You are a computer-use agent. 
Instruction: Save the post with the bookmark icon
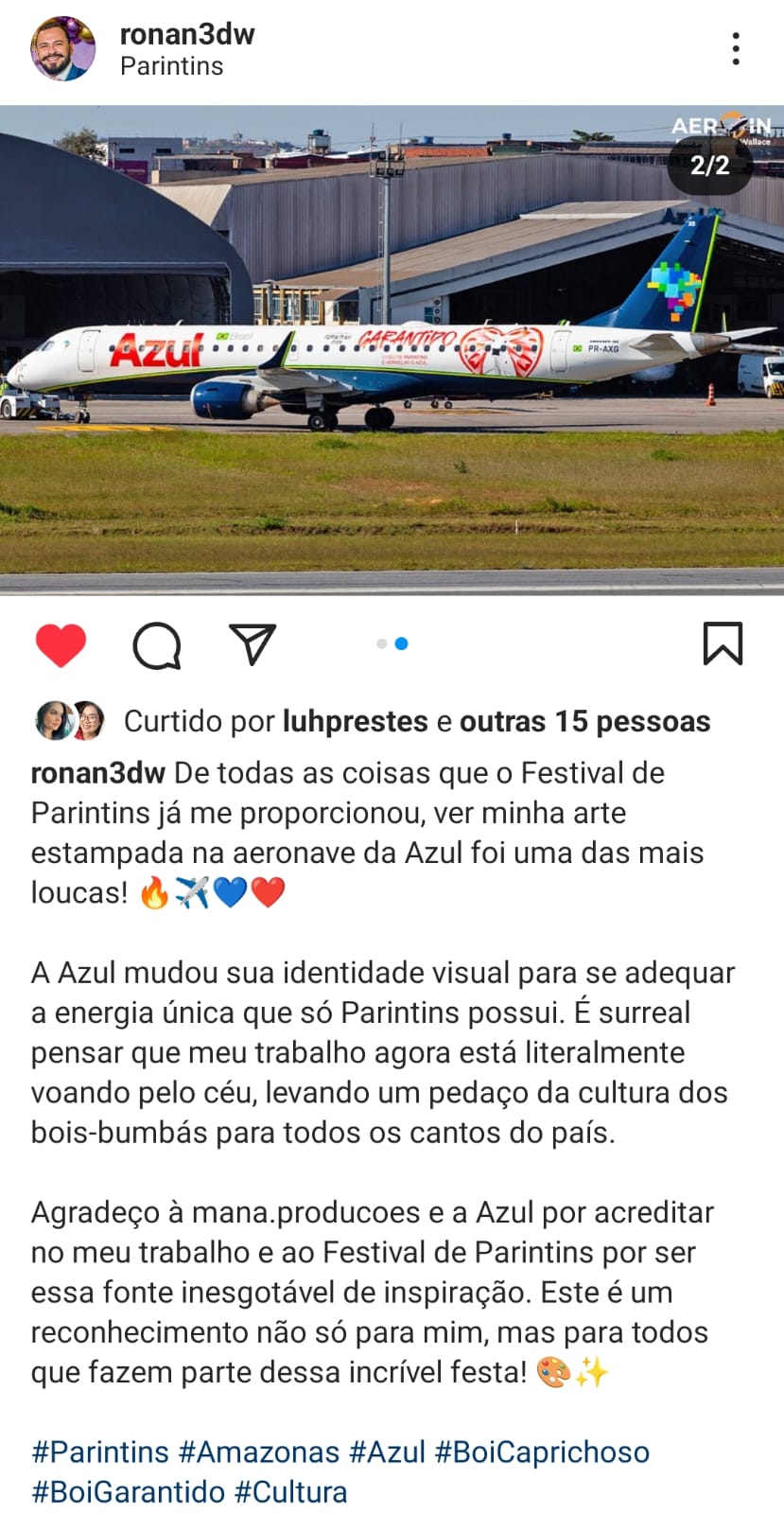[723, 644]
